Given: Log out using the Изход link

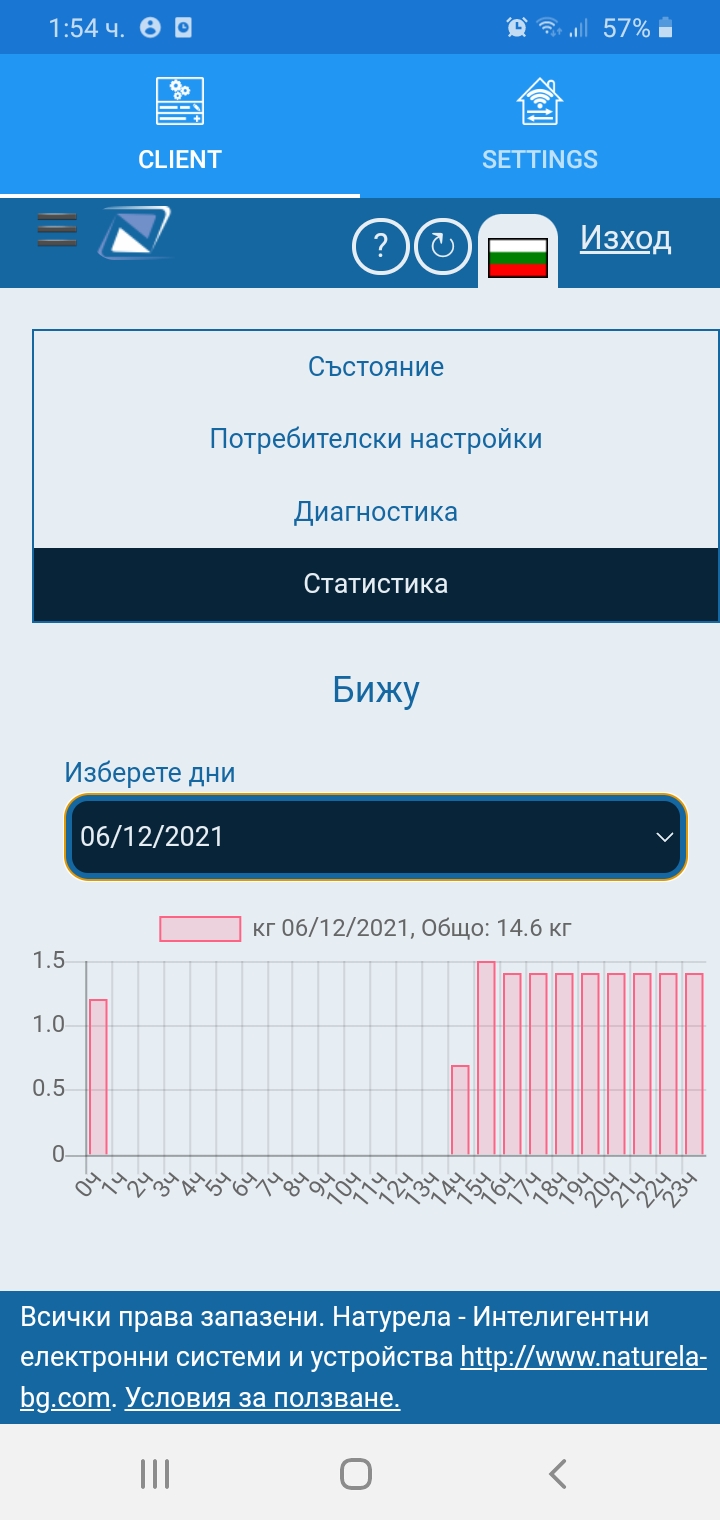Looking at the screenshot, I should click(x=625, y=238).
